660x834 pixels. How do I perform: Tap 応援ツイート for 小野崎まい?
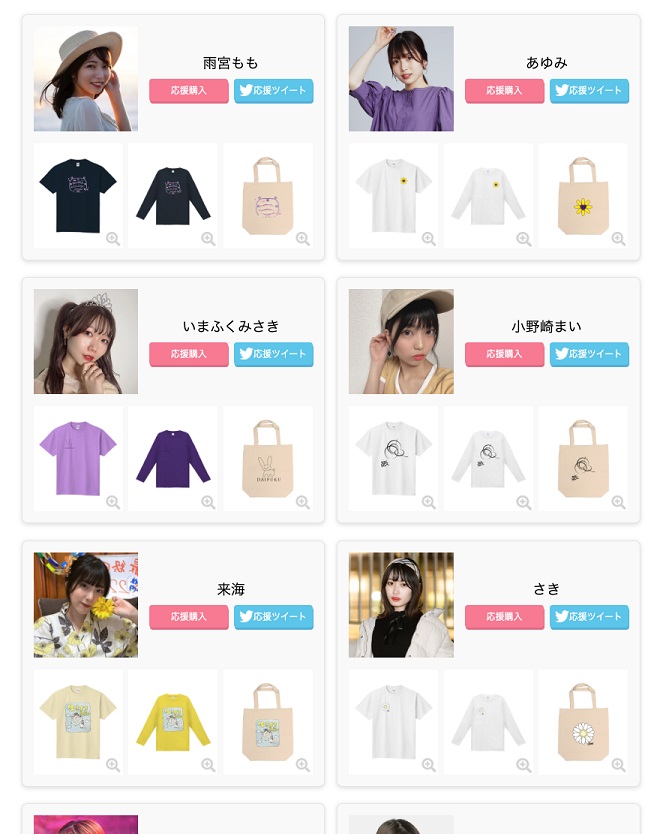coord(589,354)
